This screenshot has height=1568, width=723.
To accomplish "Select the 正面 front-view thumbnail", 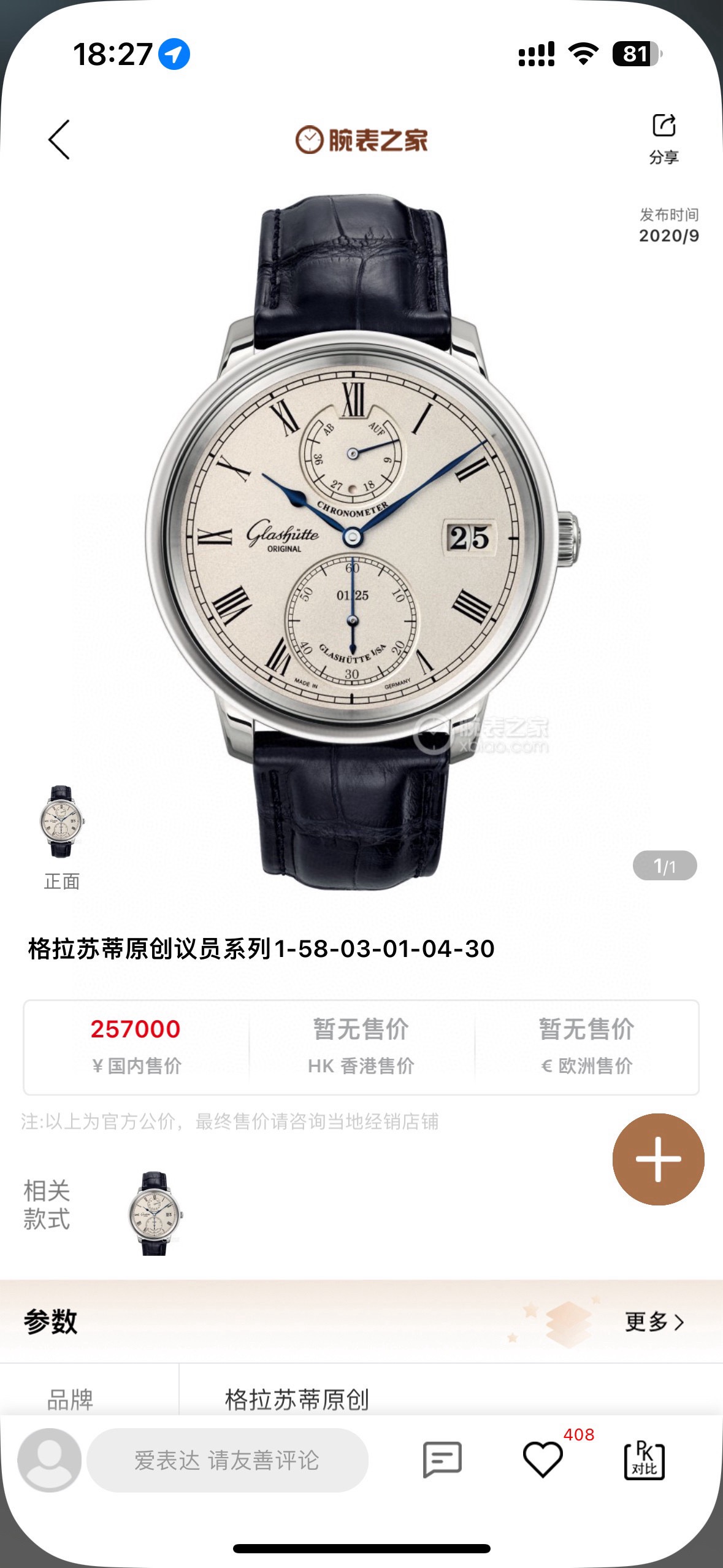I will click(x=61, y=823).
